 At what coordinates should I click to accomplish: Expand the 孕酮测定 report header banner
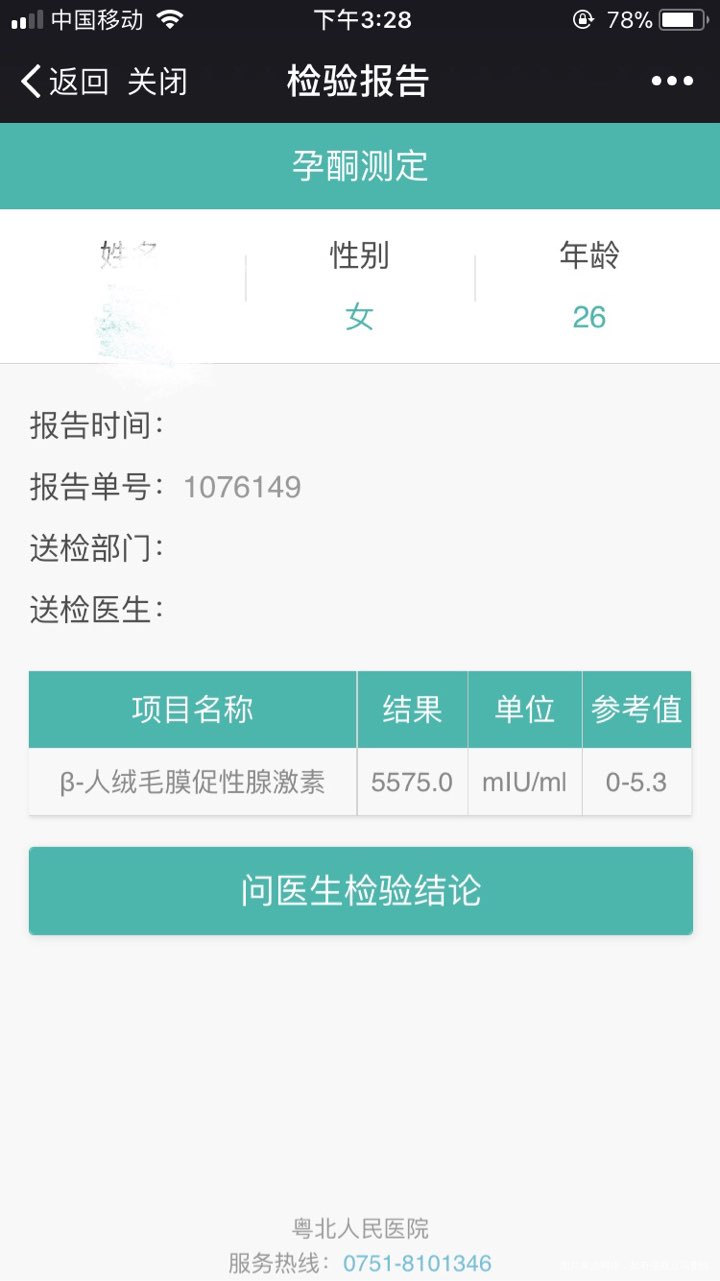360,165
